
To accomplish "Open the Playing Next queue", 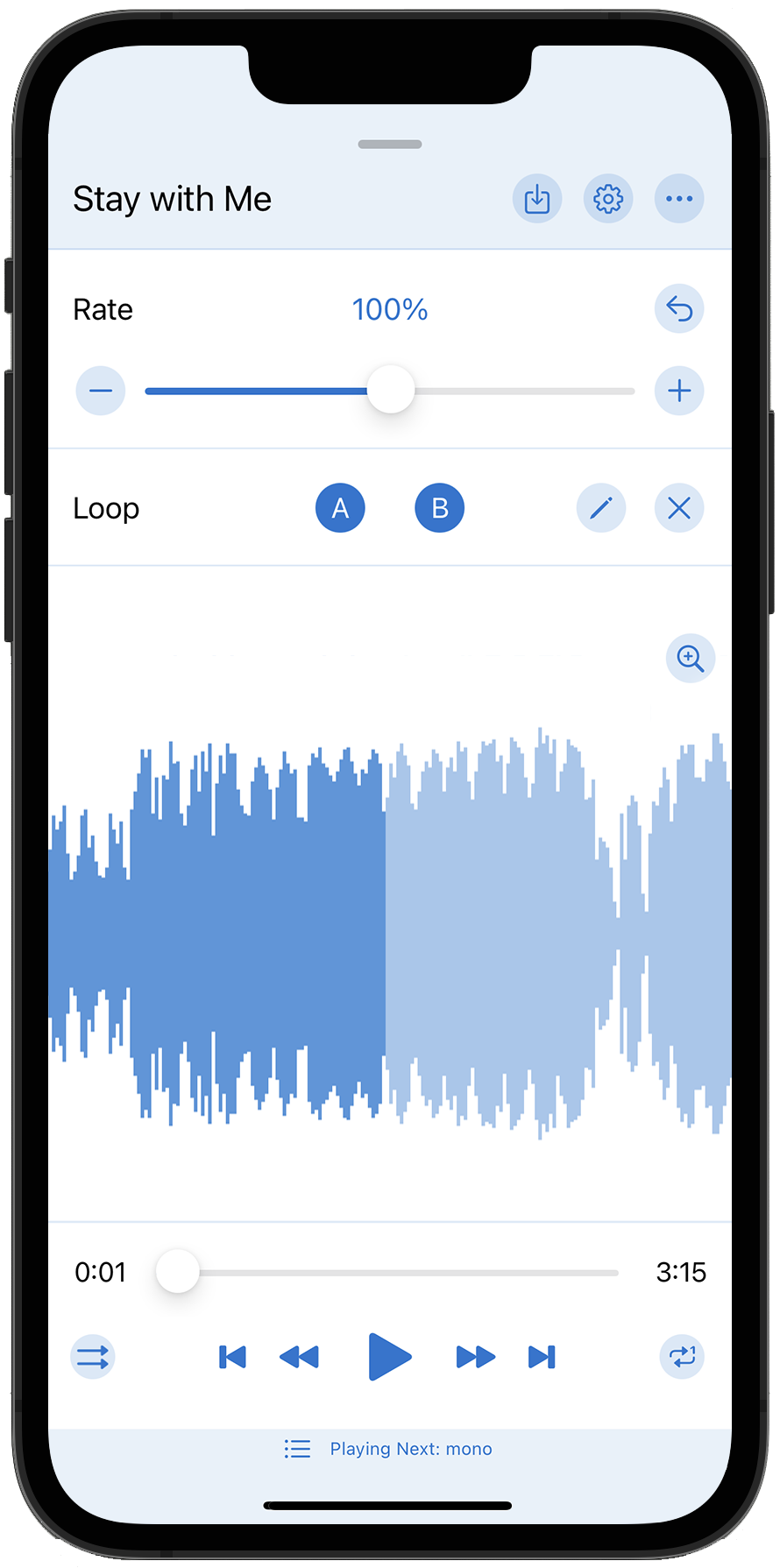I will 389,1449.
